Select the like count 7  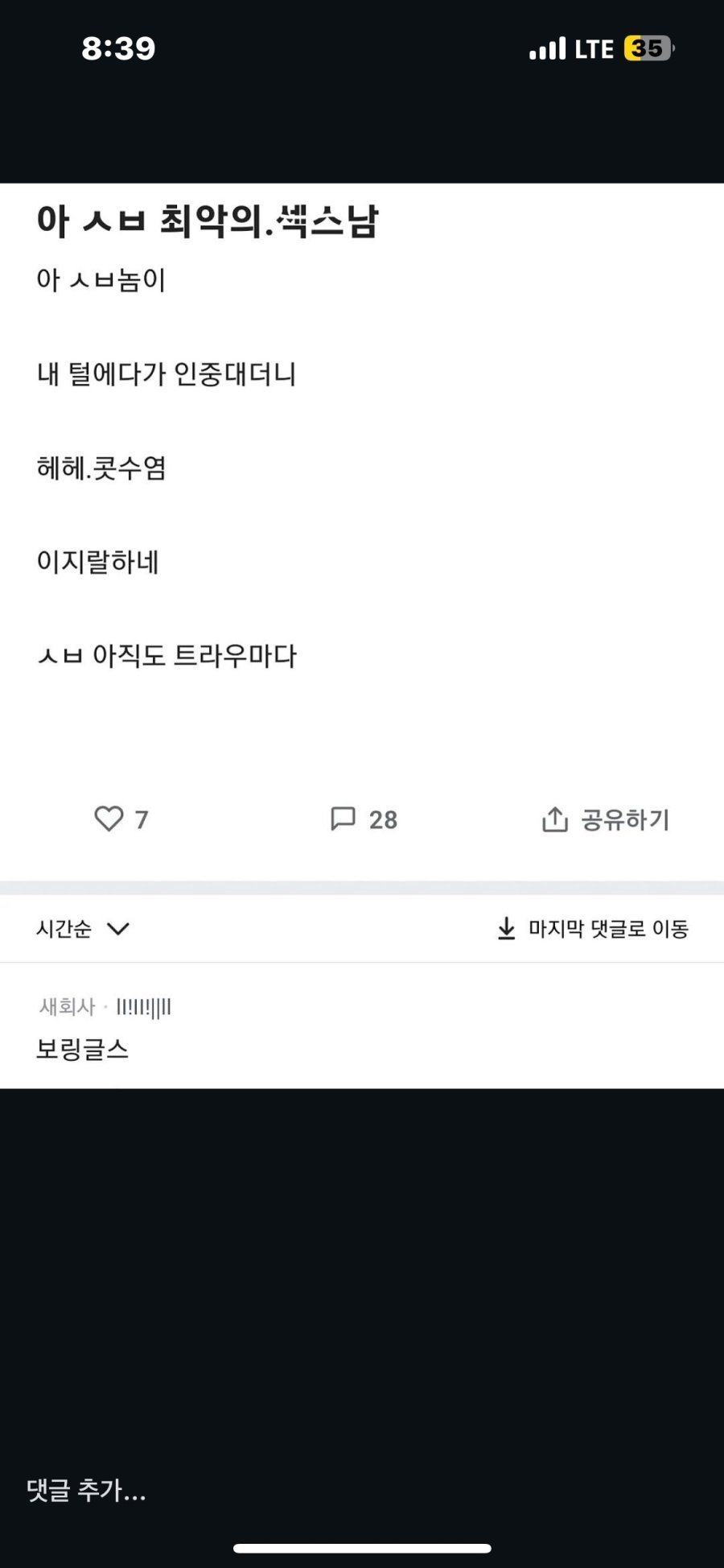coord(140,820)
